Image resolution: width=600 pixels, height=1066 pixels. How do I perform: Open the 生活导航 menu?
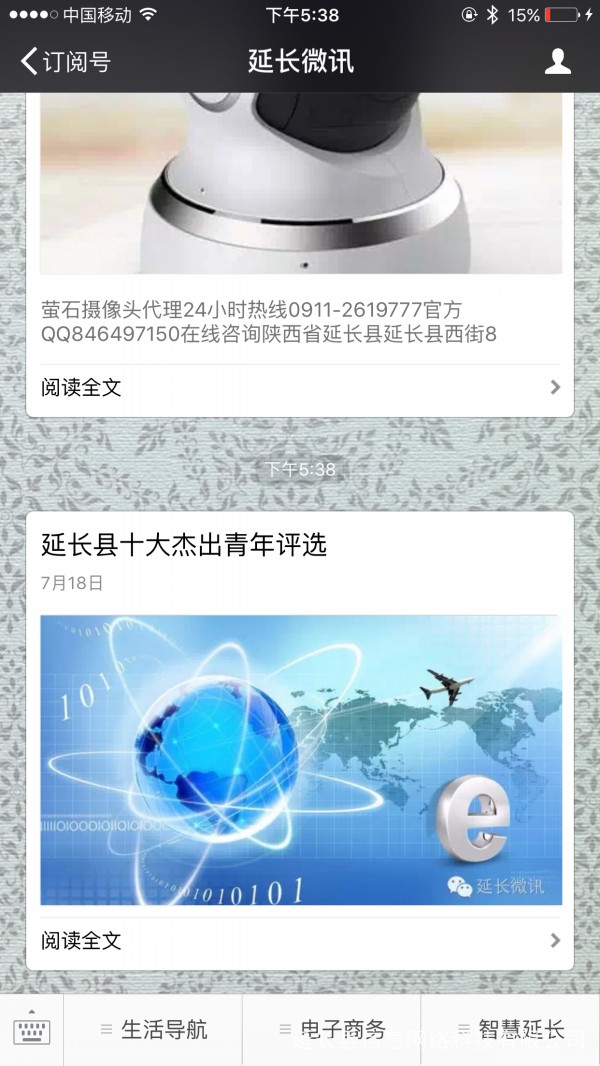pos(154,1030)
